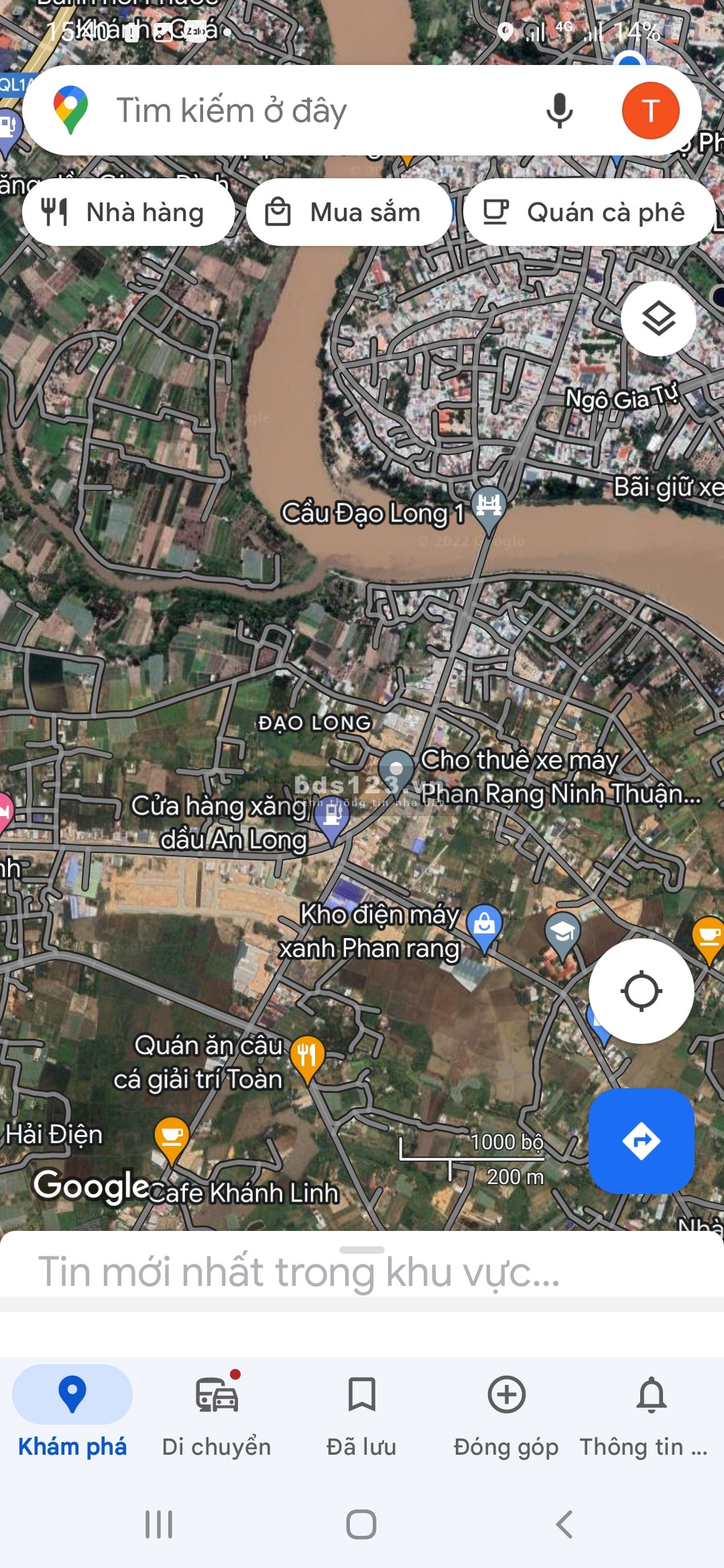Select the 'Mua sắm' chip

click(349, 212)
